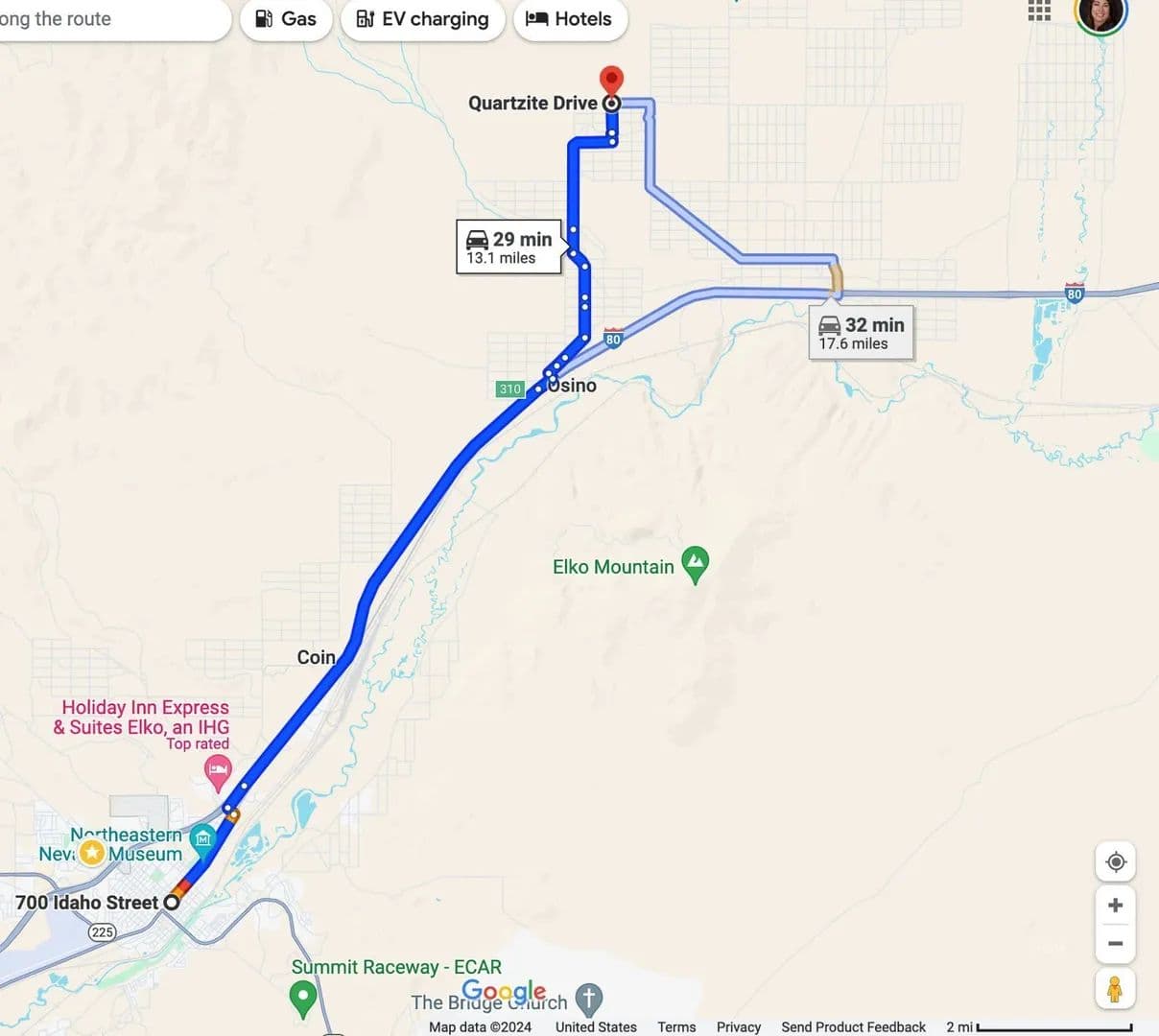Open Northeastern Nevada Museum marker
This screenshot has width=1159, height=1036.
pos(202,839)
